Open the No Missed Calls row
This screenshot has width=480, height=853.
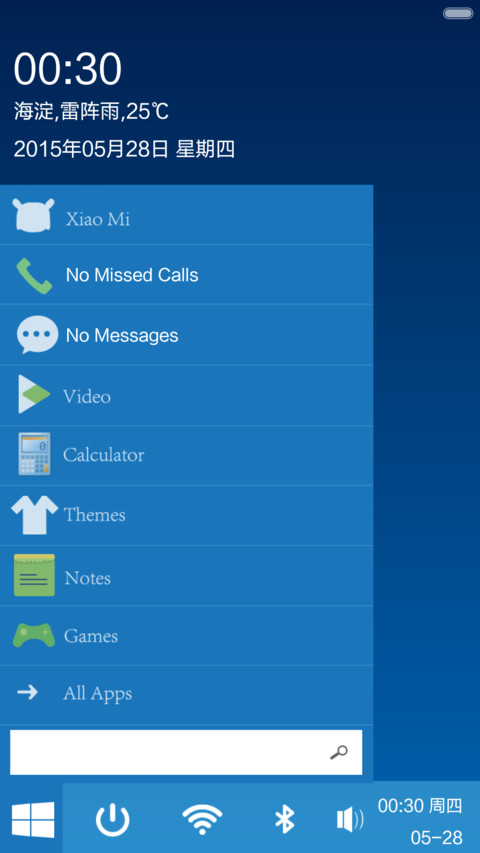(187, 275)
